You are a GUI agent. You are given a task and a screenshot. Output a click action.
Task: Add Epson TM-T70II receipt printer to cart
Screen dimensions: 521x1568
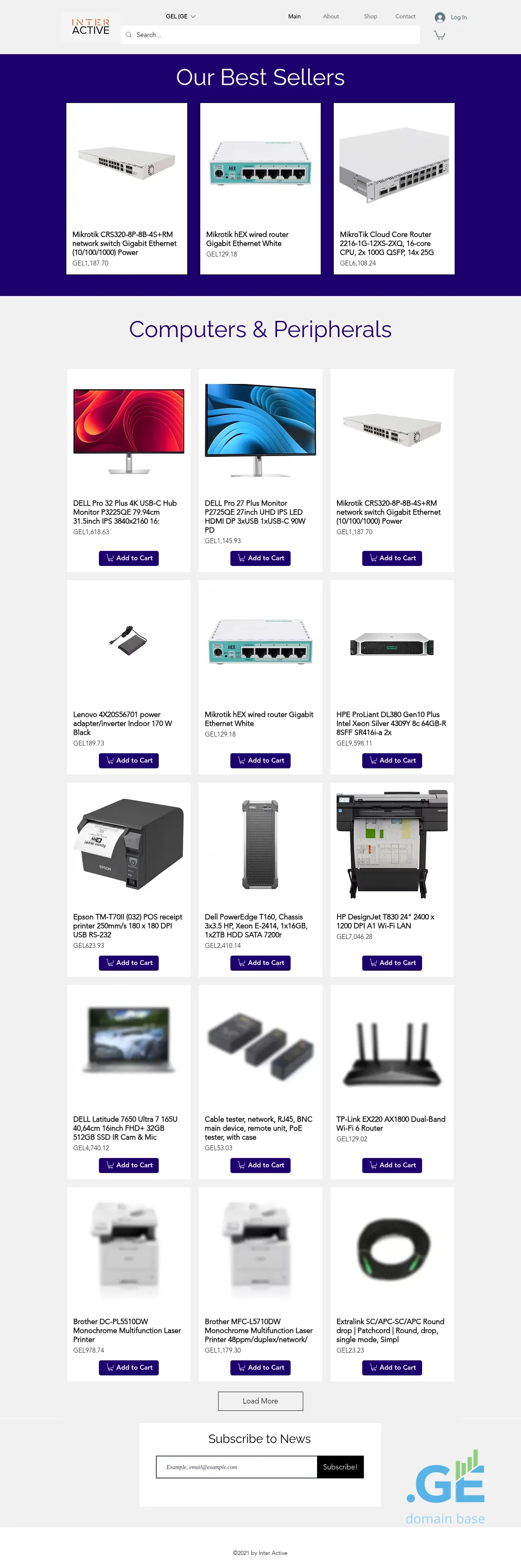pos(129,963)
